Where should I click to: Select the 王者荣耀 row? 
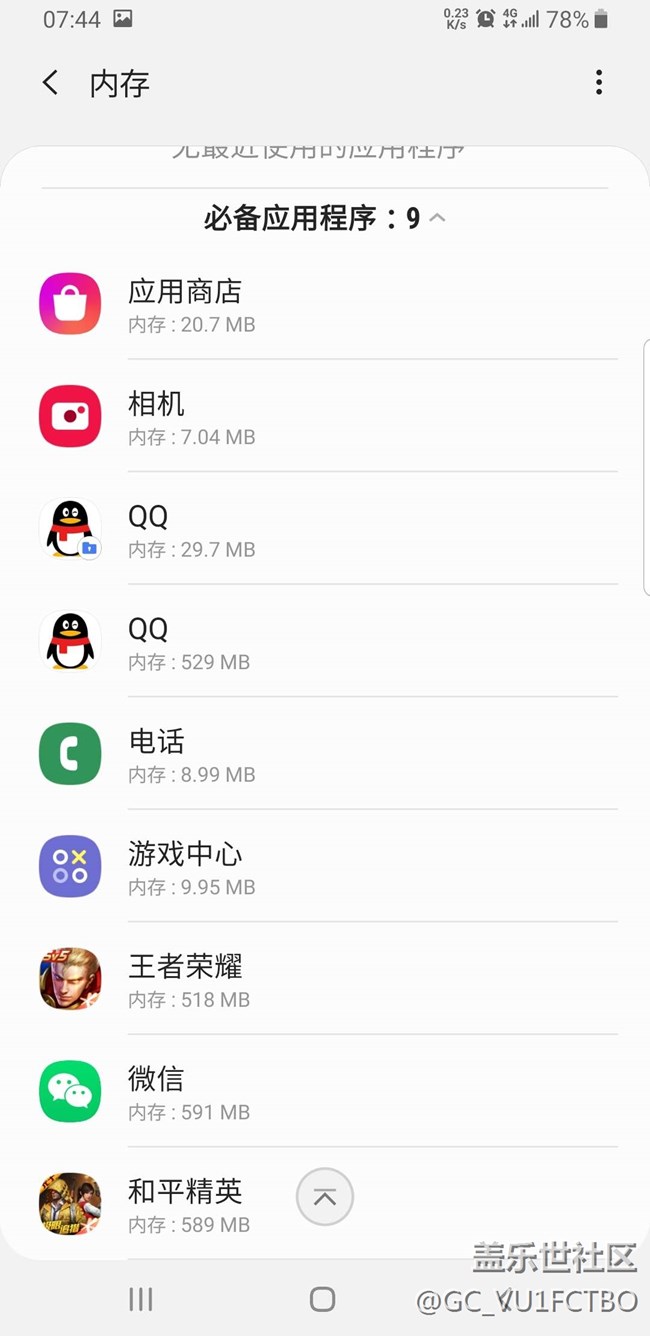click(x=325, y=980)
